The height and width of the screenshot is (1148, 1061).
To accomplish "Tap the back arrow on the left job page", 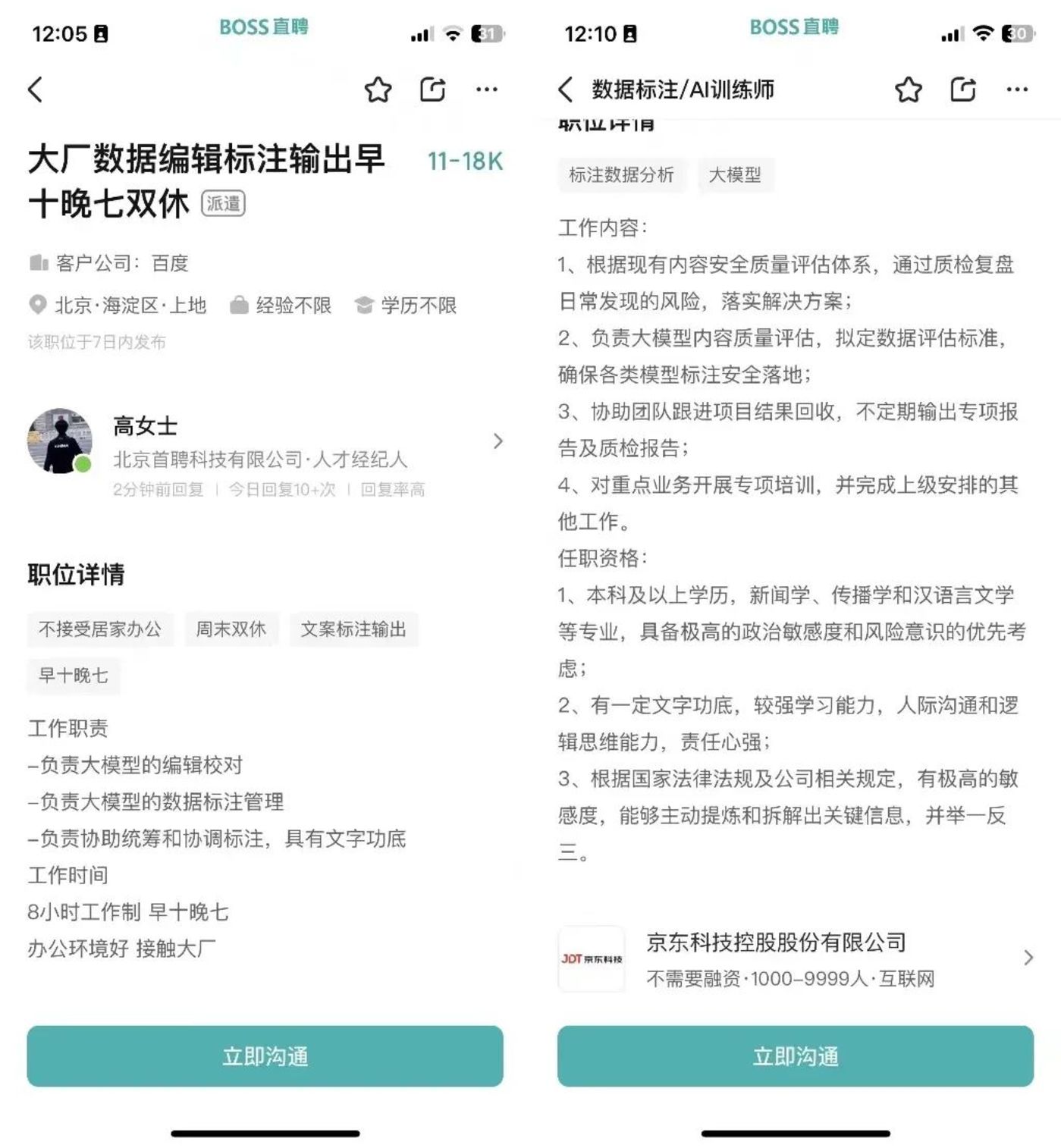I will point(35,89).
